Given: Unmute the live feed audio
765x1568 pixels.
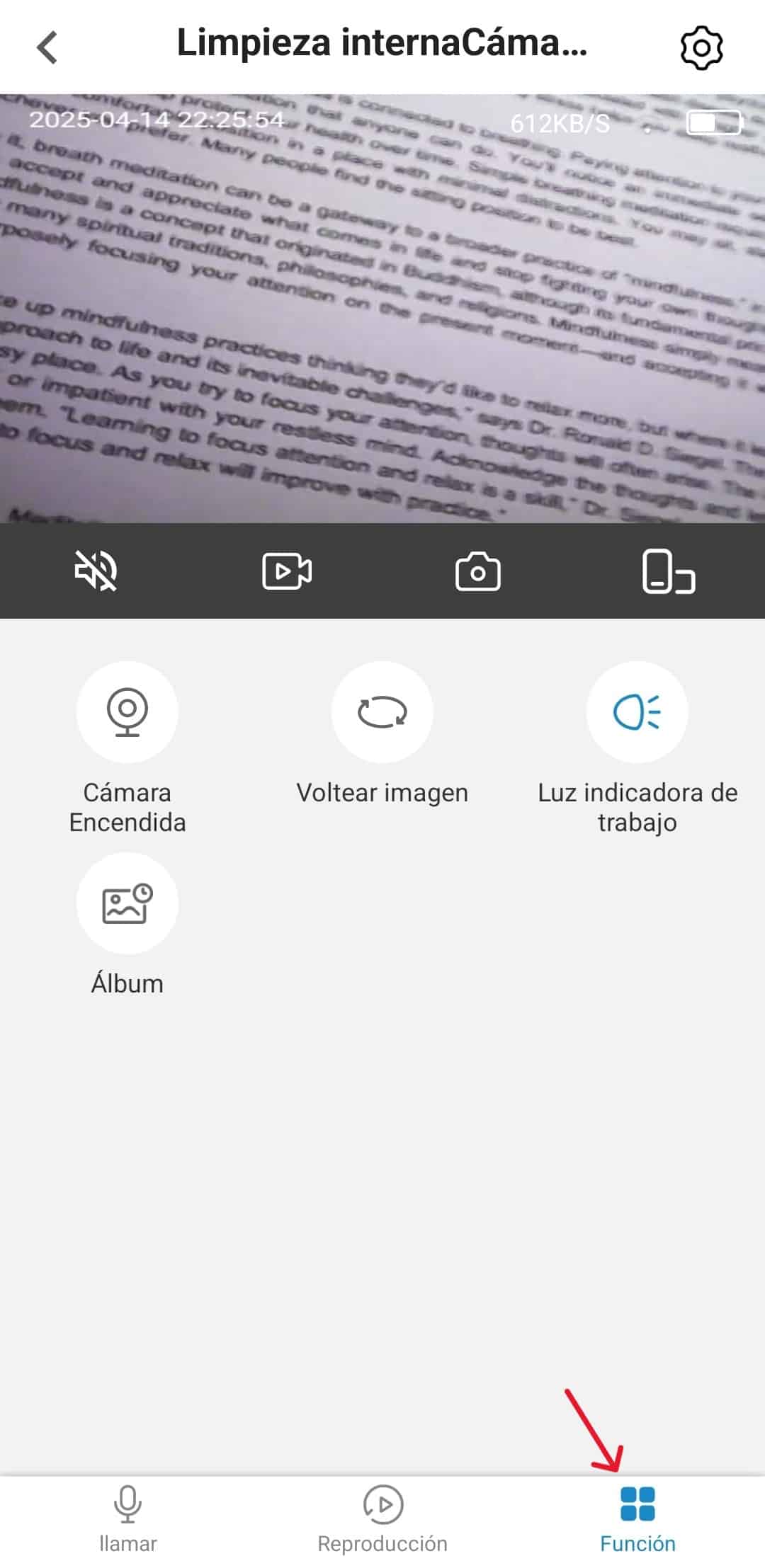Looking at the screenshot, I should (96, 571).
